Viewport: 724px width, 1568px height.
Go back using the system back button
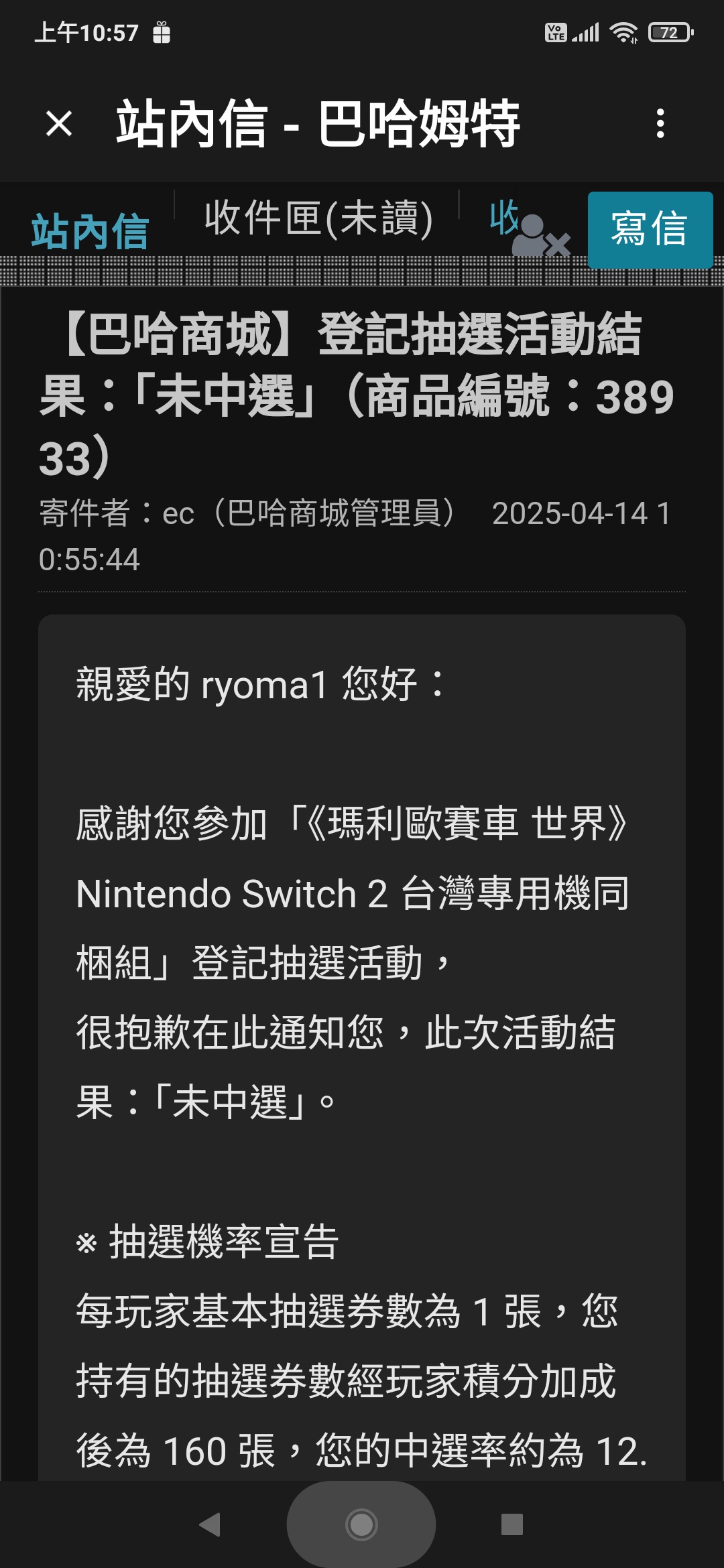point(210,1524)
